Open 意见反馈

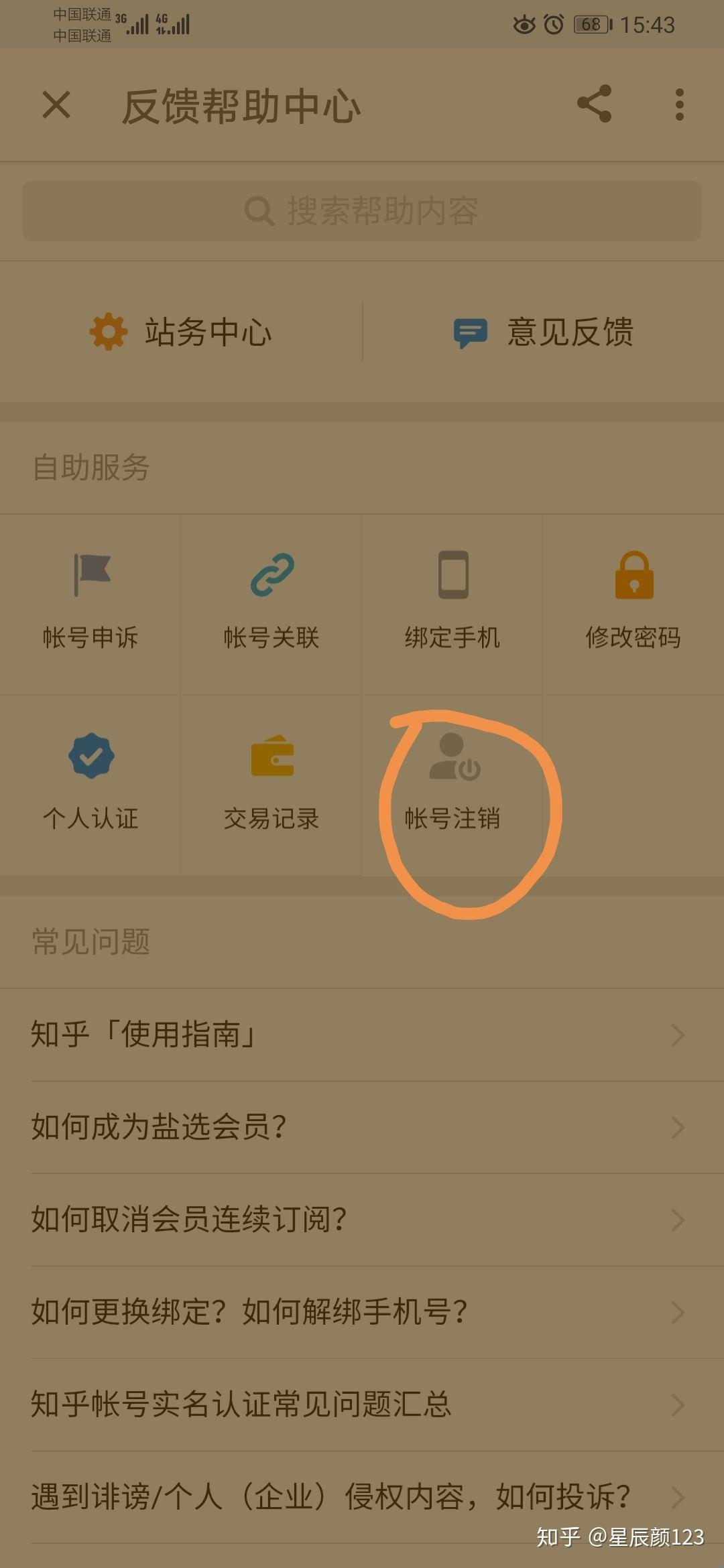(x=544, y=332)
